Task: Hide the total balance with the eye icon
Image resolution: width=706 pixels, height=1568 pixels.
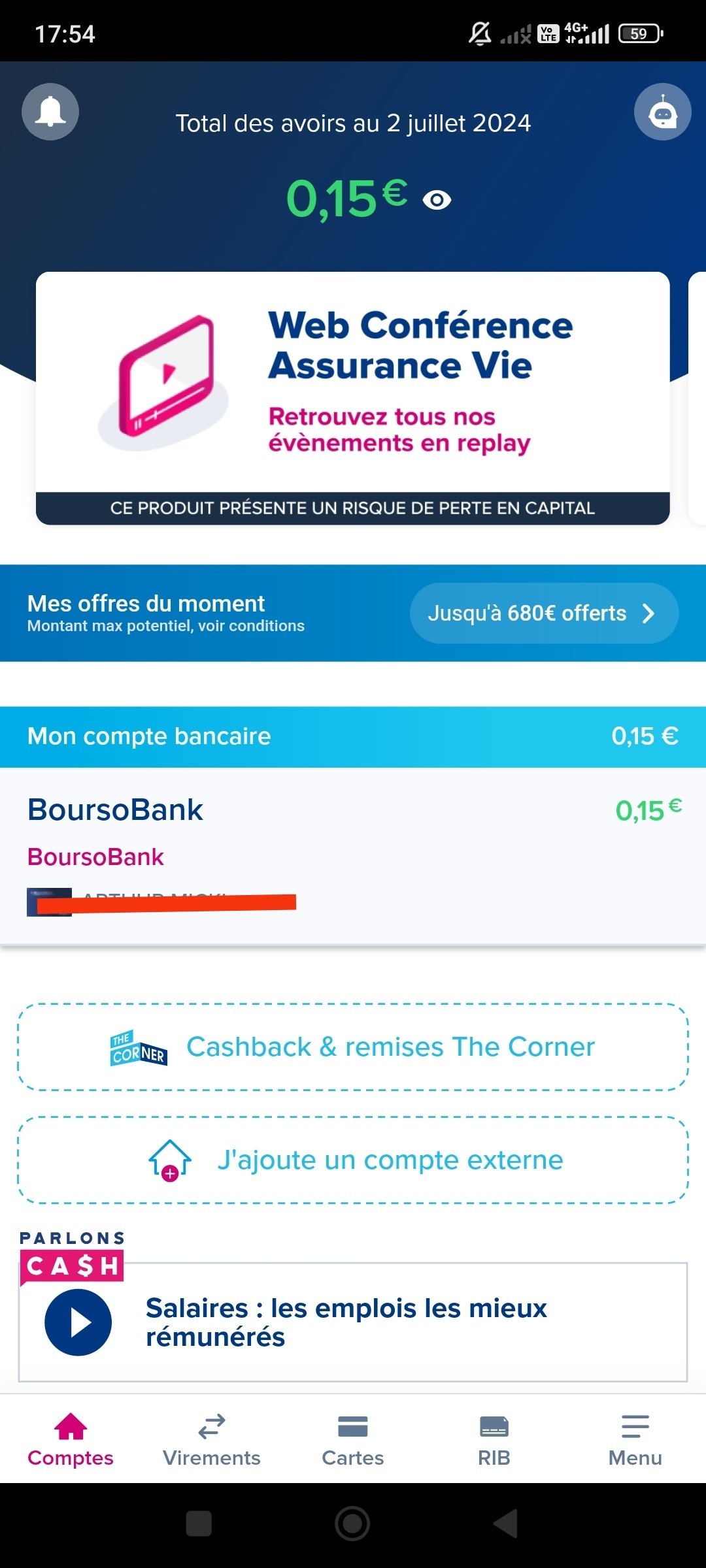Action: tap(437, 200)
